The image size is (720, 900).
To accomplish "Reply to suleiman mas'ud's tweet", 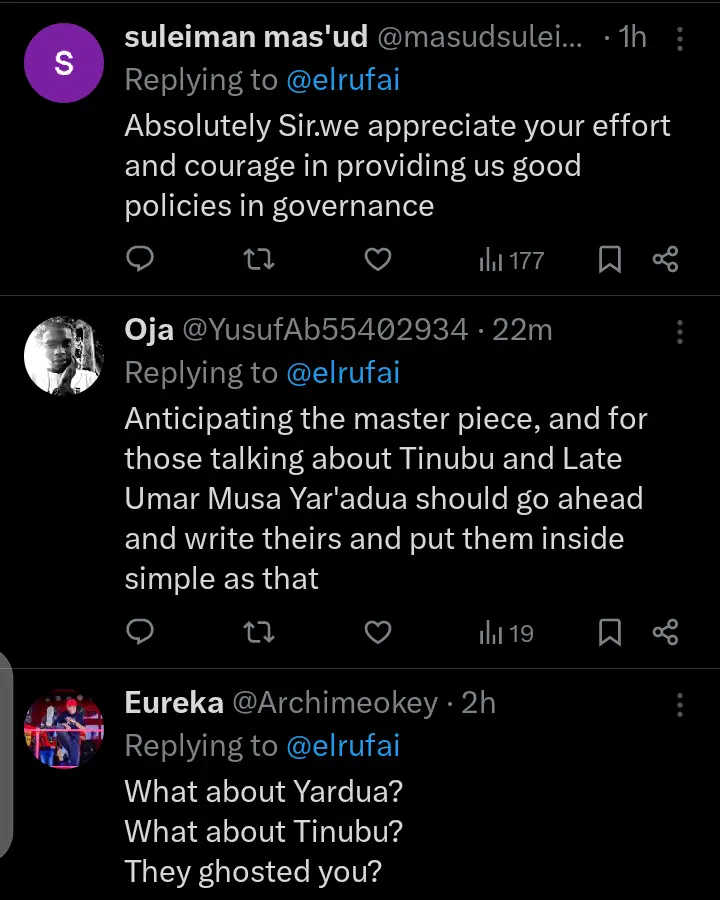I will (x=142, y=260).
